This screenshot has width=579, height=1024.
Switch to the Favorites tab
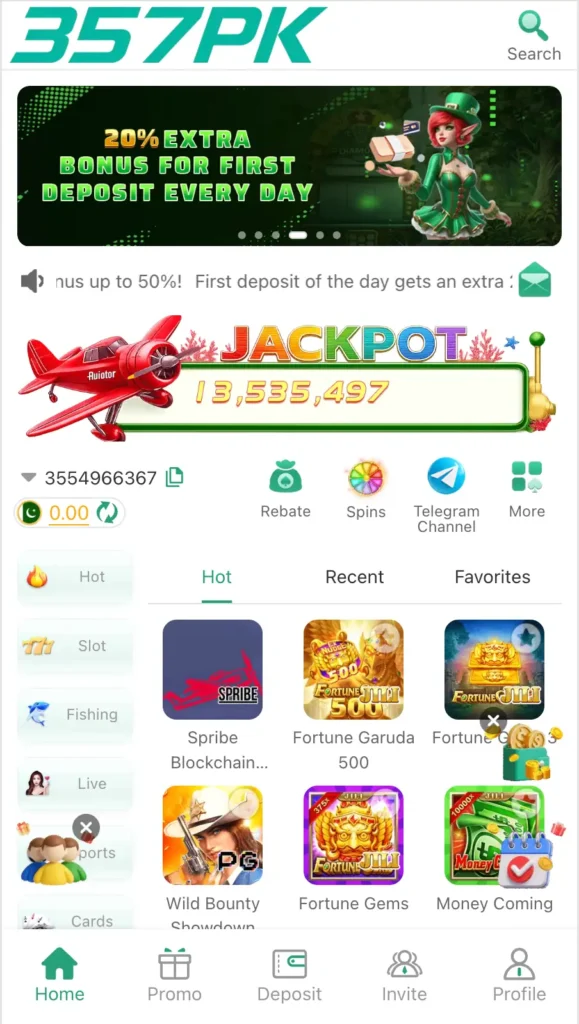point(492,577)
